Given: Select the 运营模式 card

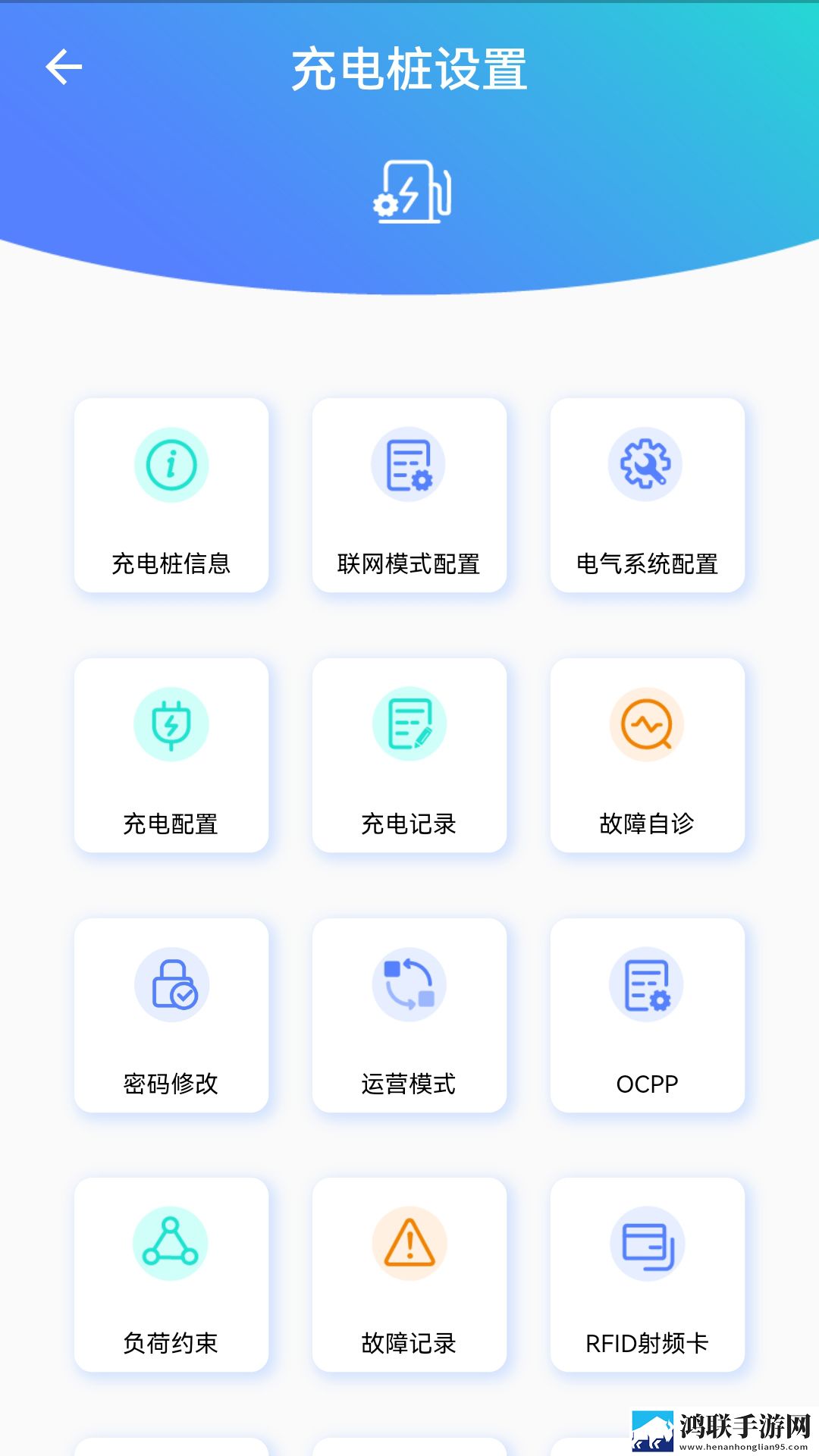Looking at the screenshot, I should pos(409,1015).
